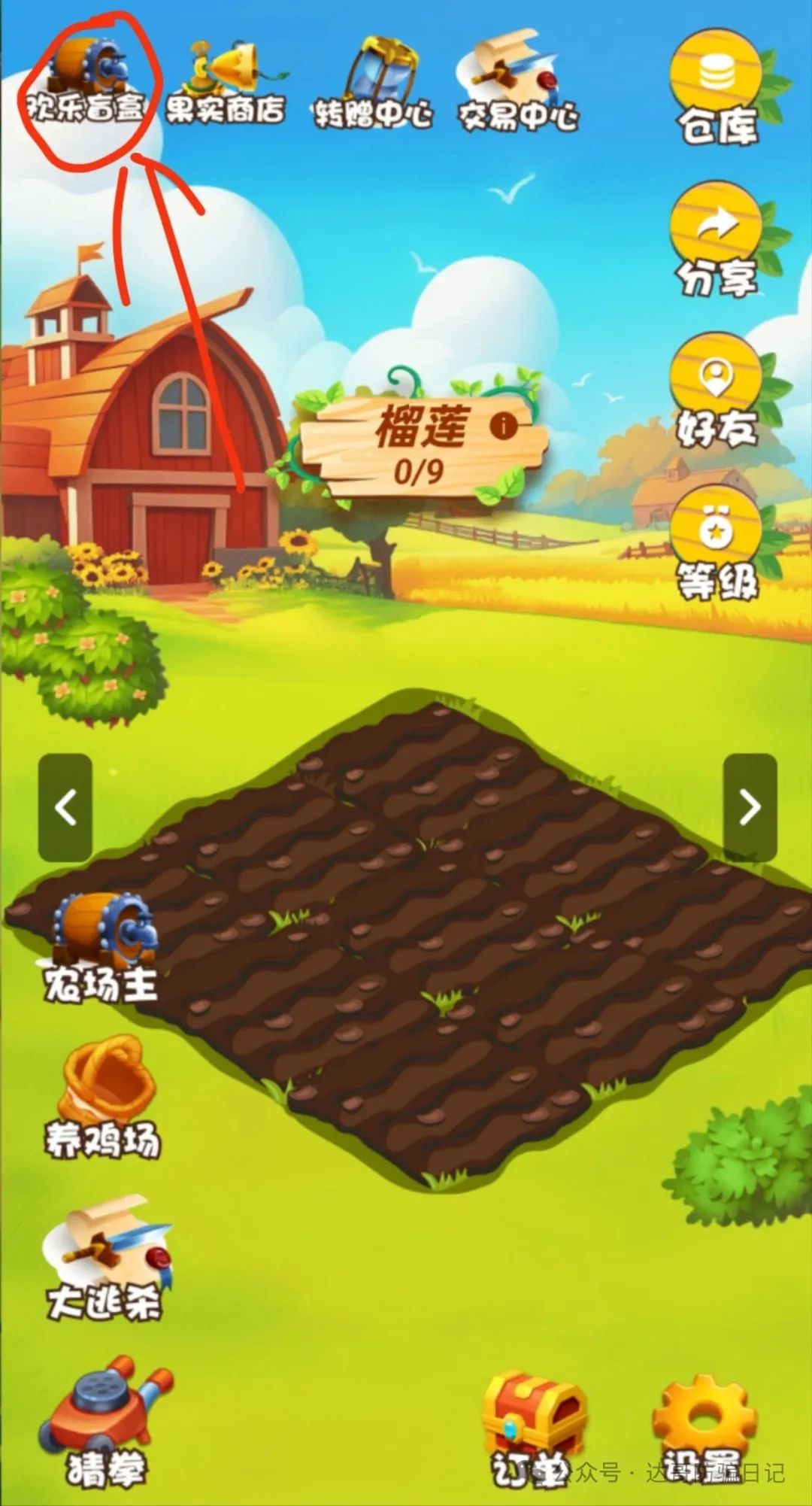
Task: Go to previous field with left arrow
Action: tap(65, 807)
